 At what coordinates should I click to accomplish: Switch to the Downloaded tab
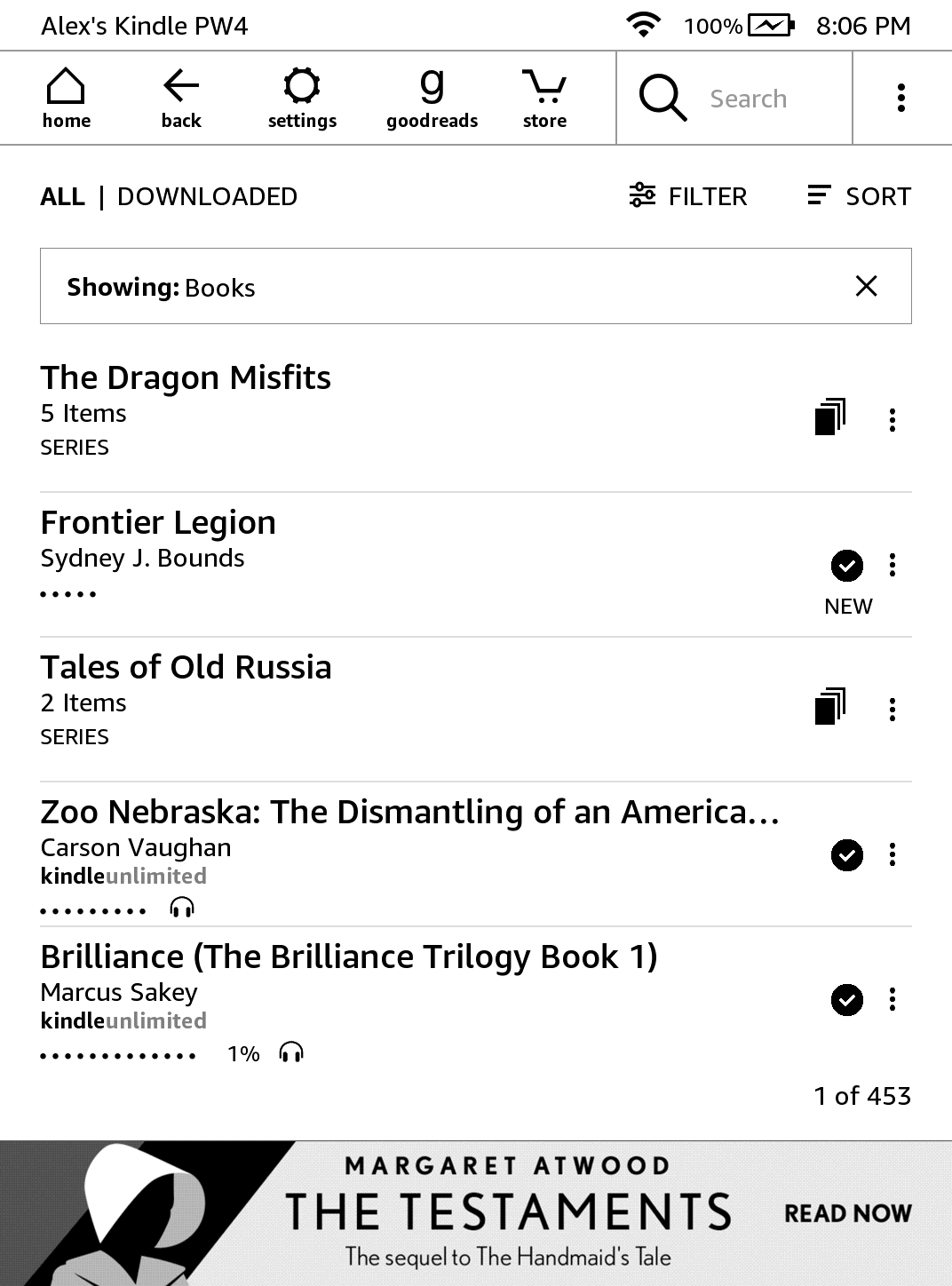pyautogui.click(x=207, y=196)
